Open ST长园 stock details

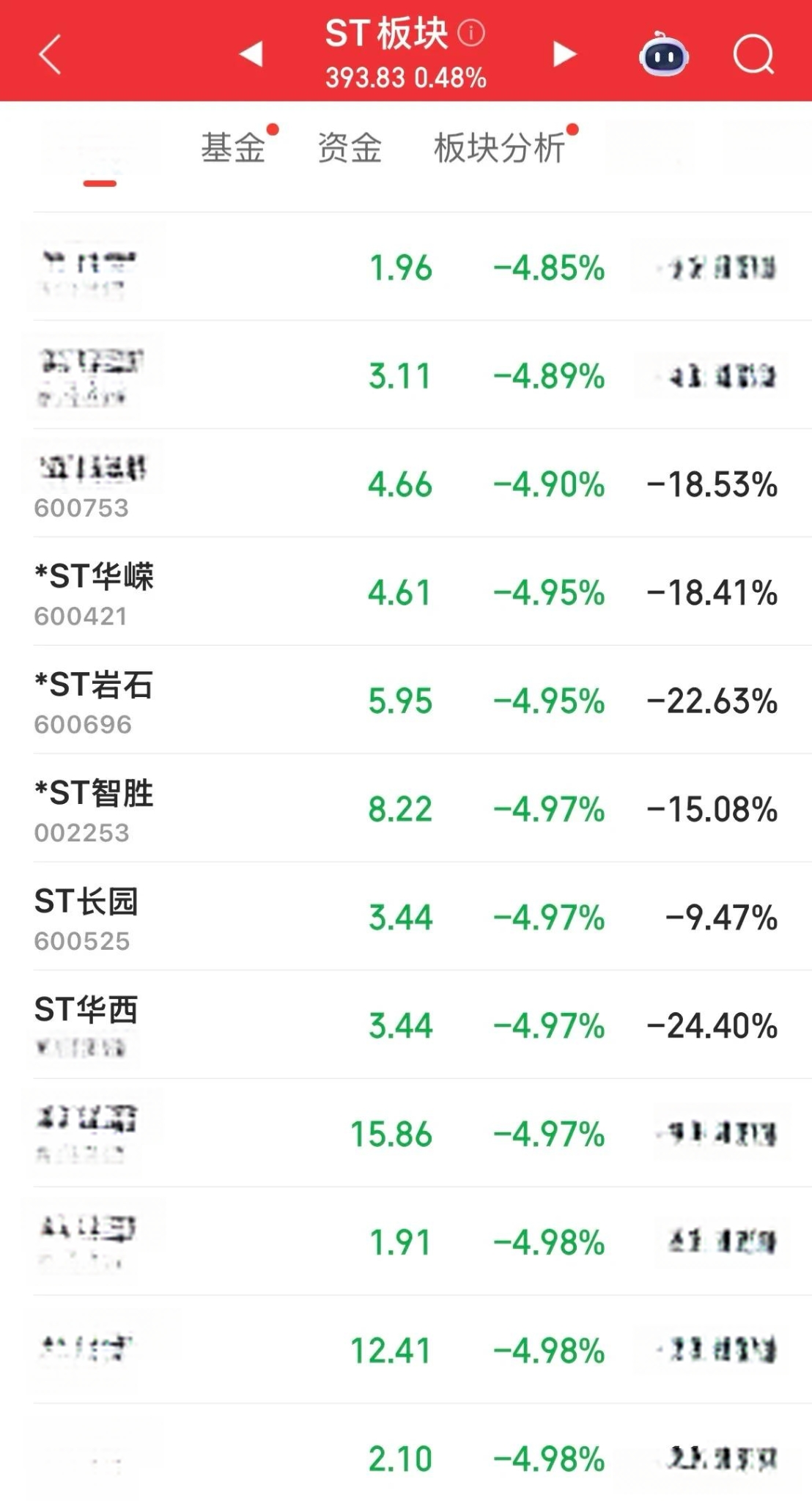coord(422,918)
